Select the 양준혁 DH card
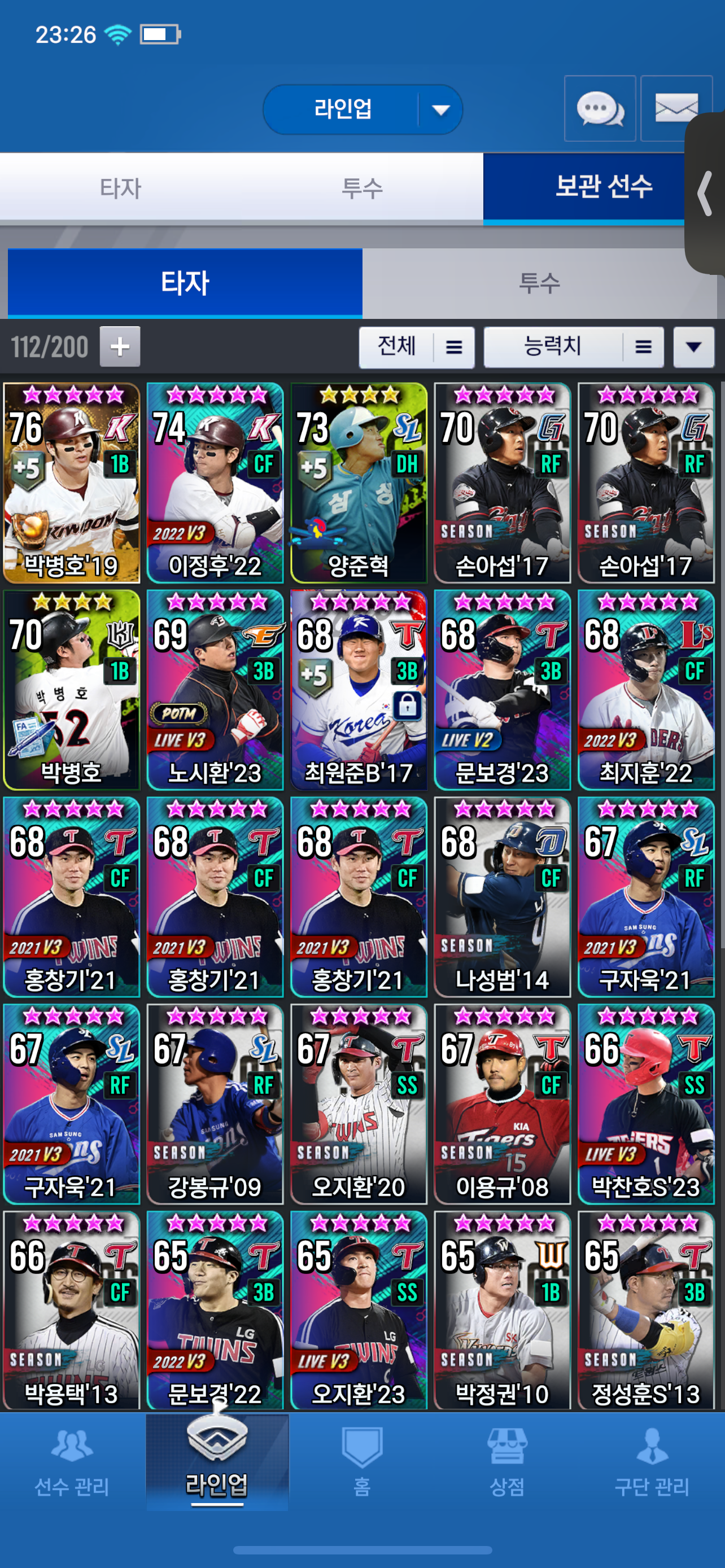The height and width of the screenshot is (1568, 725). (359, 483)
